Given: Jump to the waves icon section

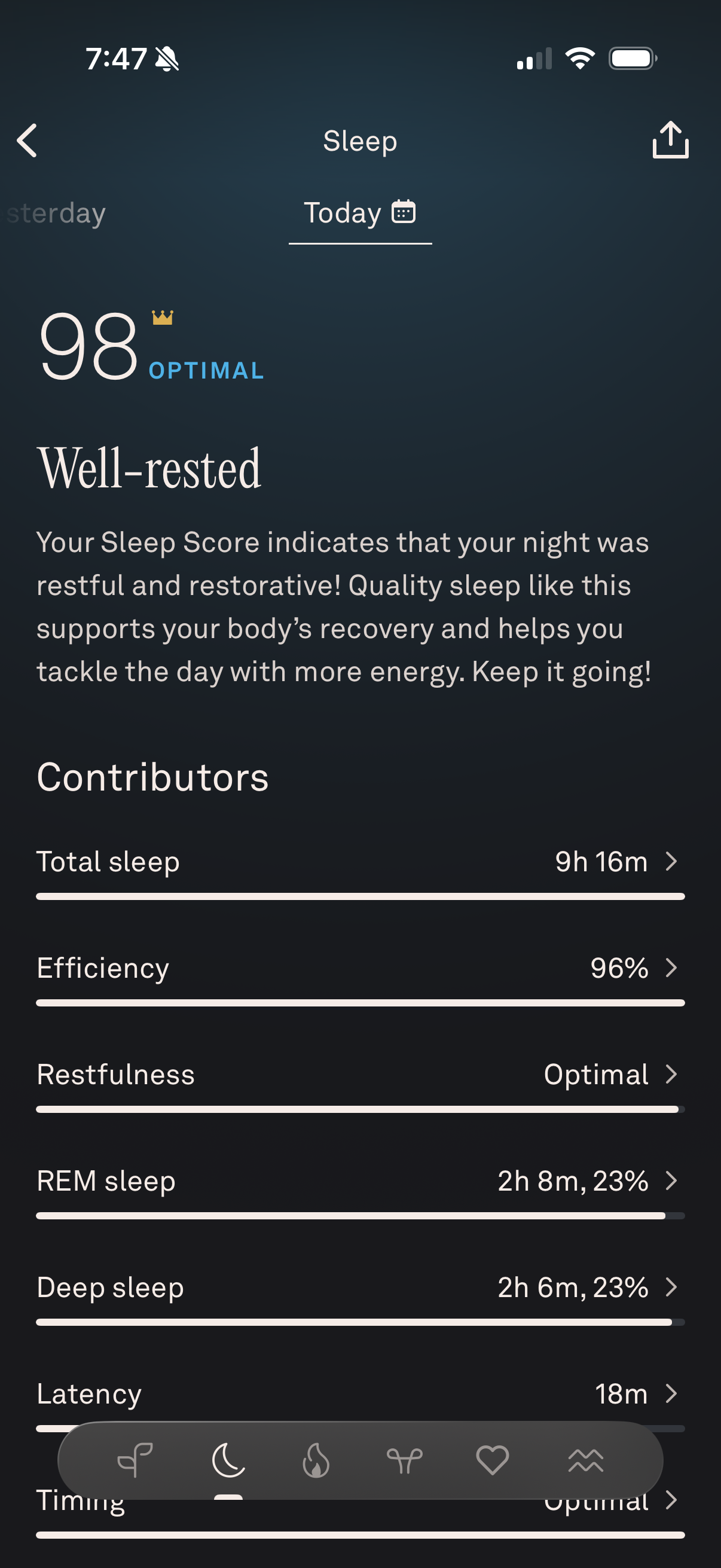Looking at the screenshot, I should (x=585, y=1460).
